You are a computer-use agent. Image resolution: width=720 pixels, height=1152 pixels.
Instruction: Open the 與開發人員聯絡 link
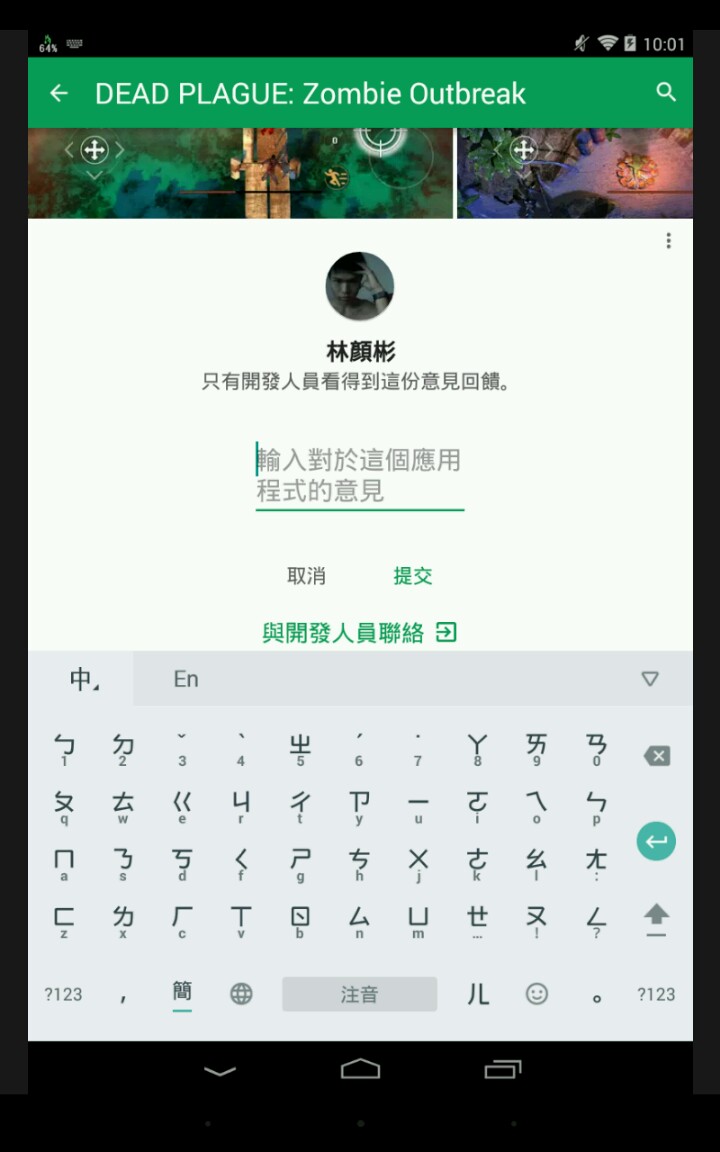359,633
